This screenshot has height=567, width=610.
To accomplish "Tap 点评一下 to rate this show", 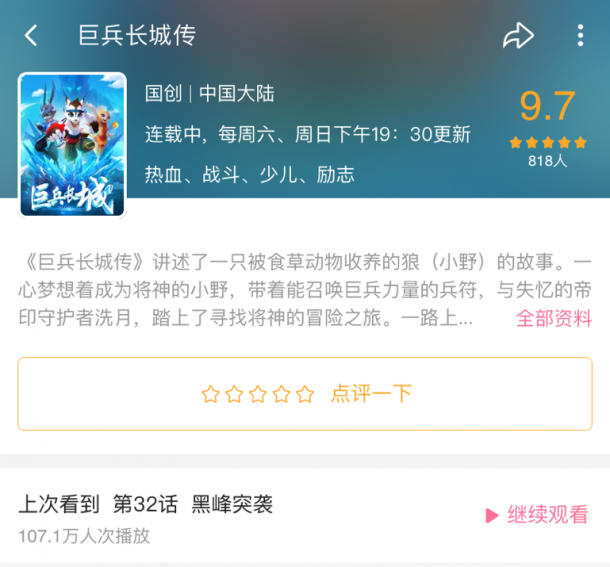I will (305, 393).
